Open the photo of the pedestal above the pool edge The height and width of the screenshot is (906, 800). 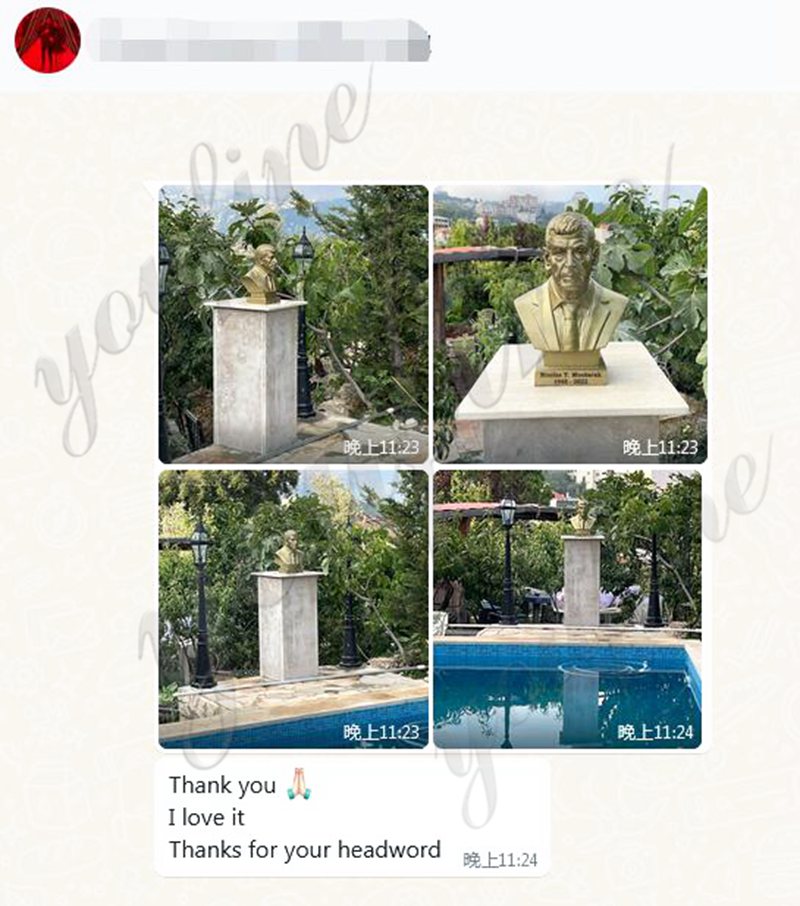pos(293,608)
